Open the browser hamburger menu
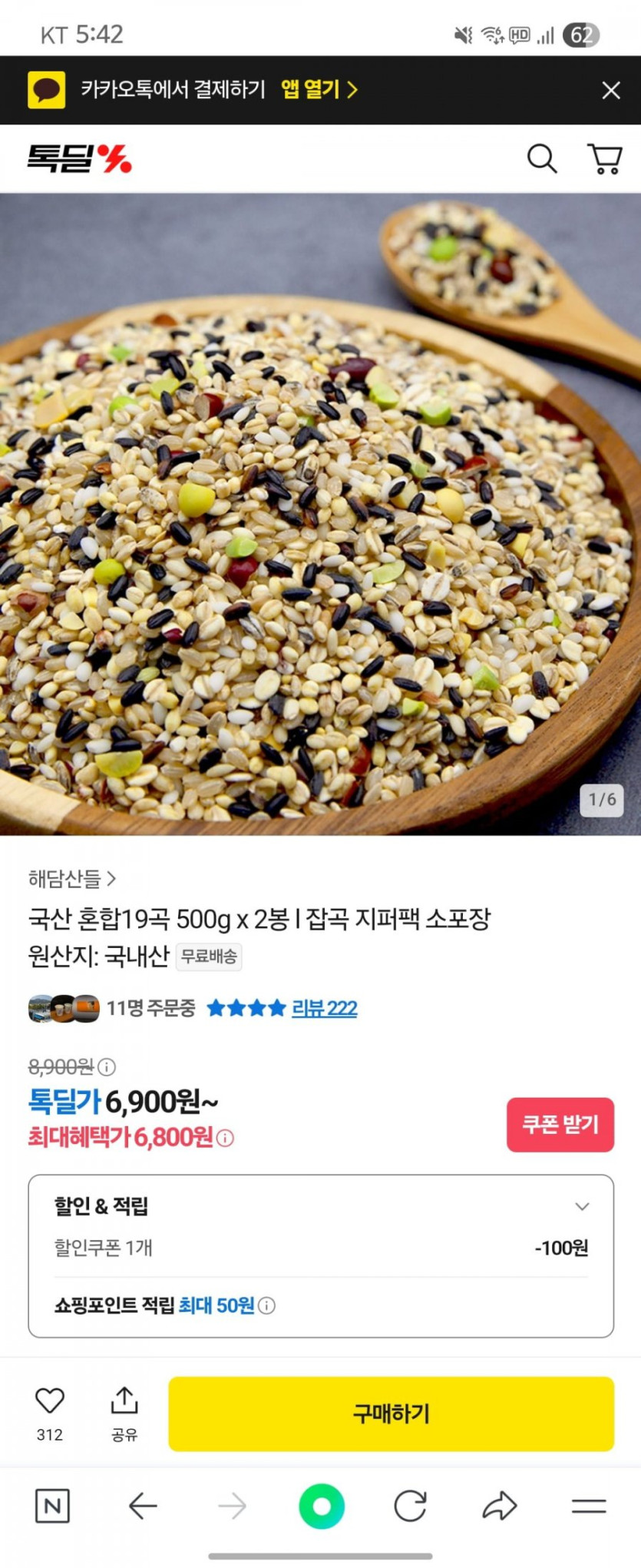641x1568 pixels. pos(589,1506)
